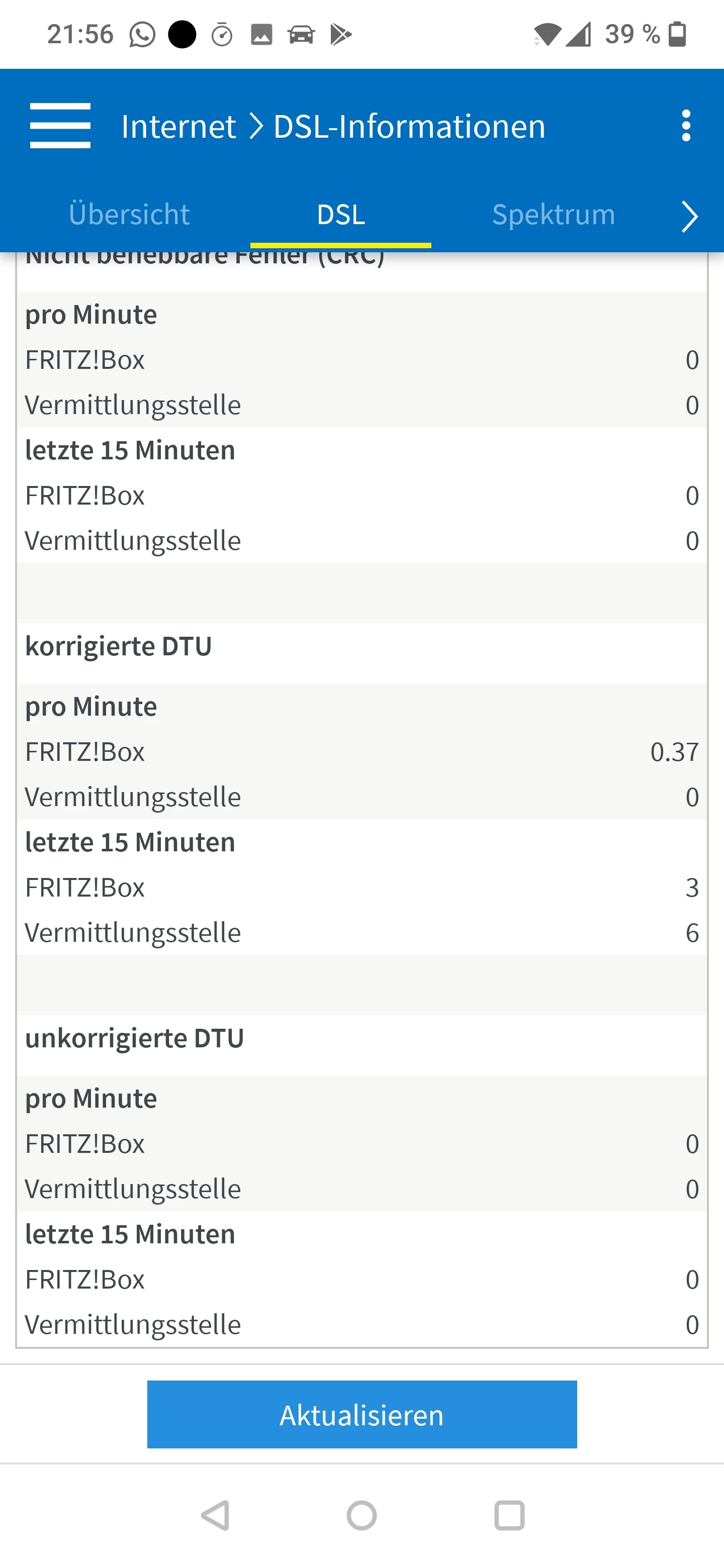Go back using the system back button
The width and height of the screenshot is (724, 1568).
pyautogui.click(x=216, y=1516)
